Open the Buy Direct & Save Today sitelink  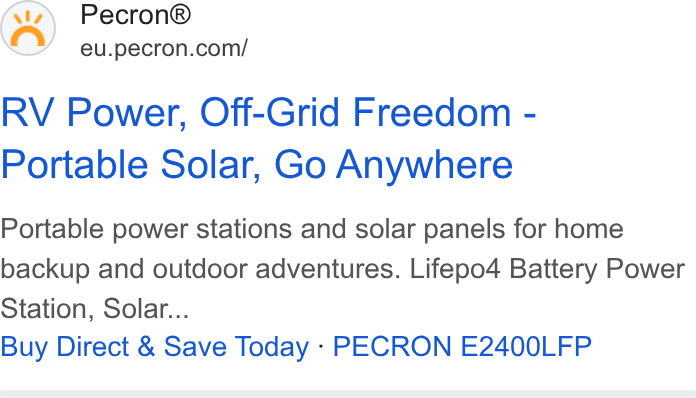coord(154,347)
